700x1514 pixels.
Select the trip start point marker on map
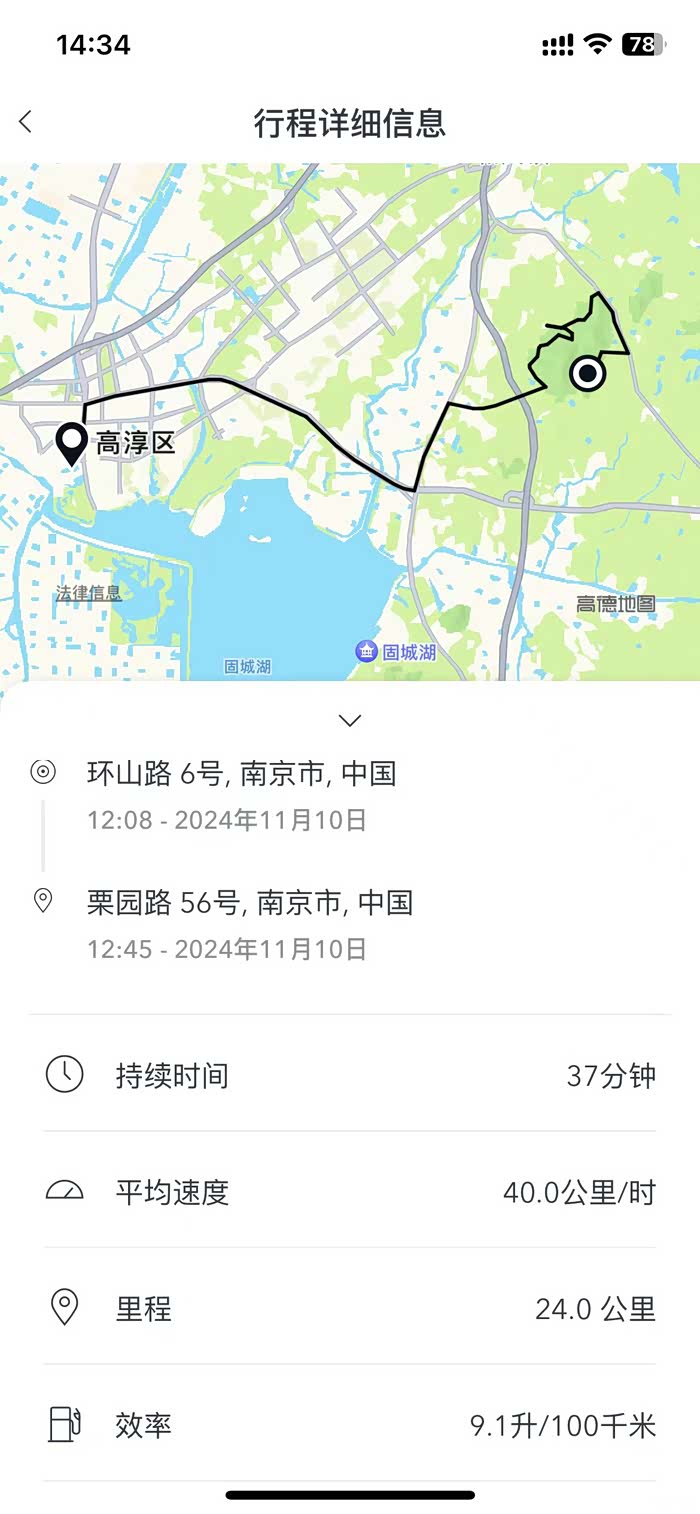(587, 375)
